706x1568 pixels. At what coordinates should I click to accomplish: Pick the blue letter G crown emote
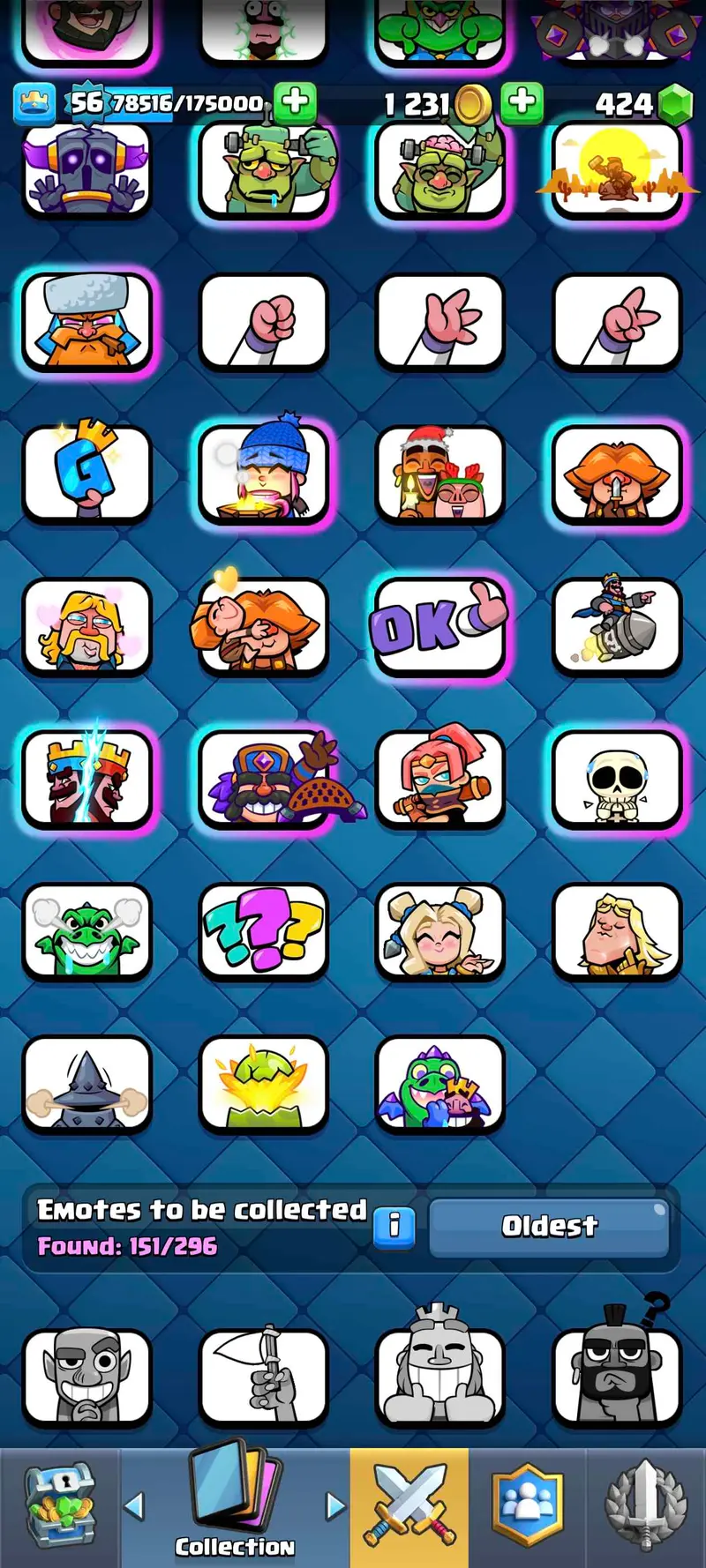click(x=86, y=474)
